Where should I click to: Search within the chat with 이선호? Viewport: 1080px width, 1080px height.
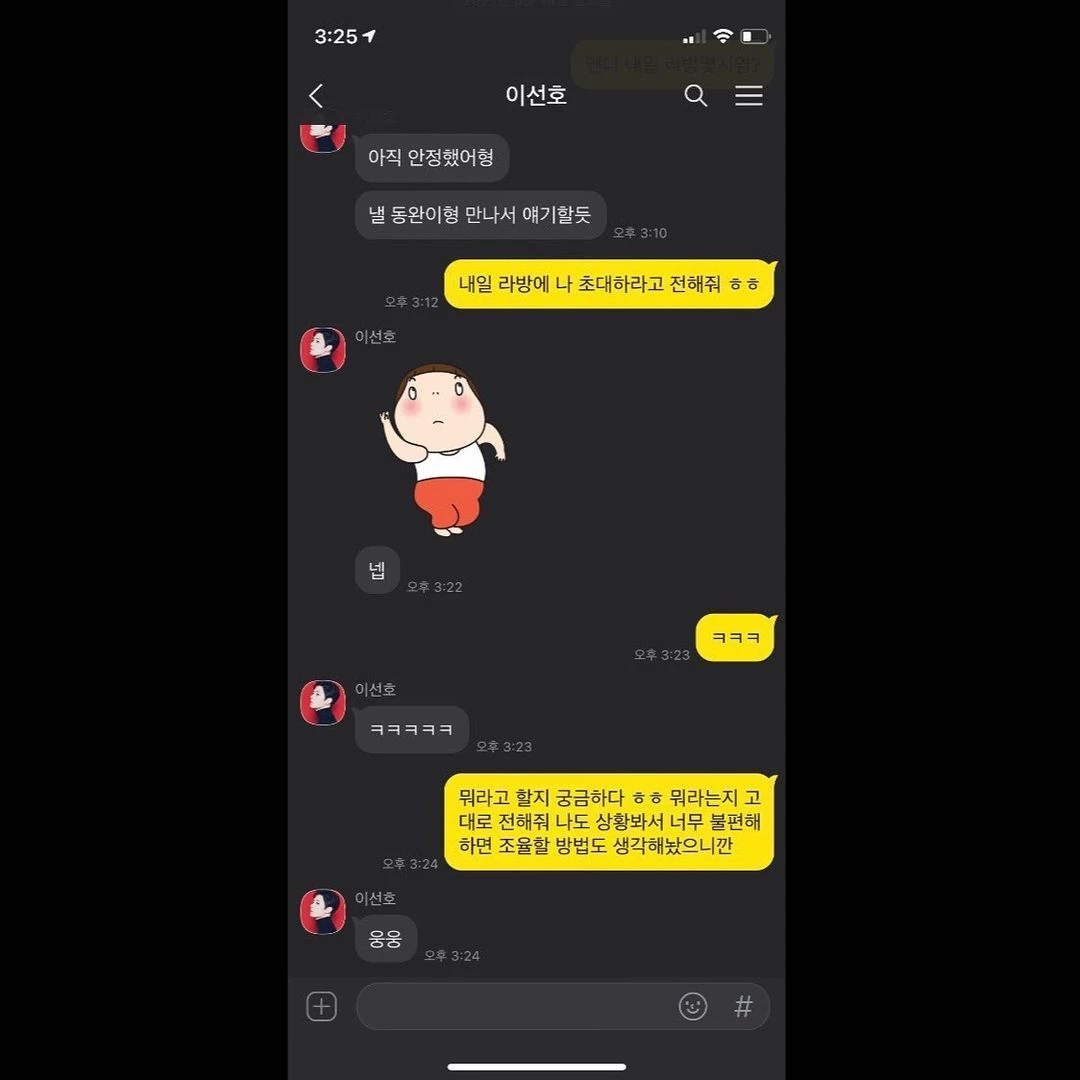point(695,96)
